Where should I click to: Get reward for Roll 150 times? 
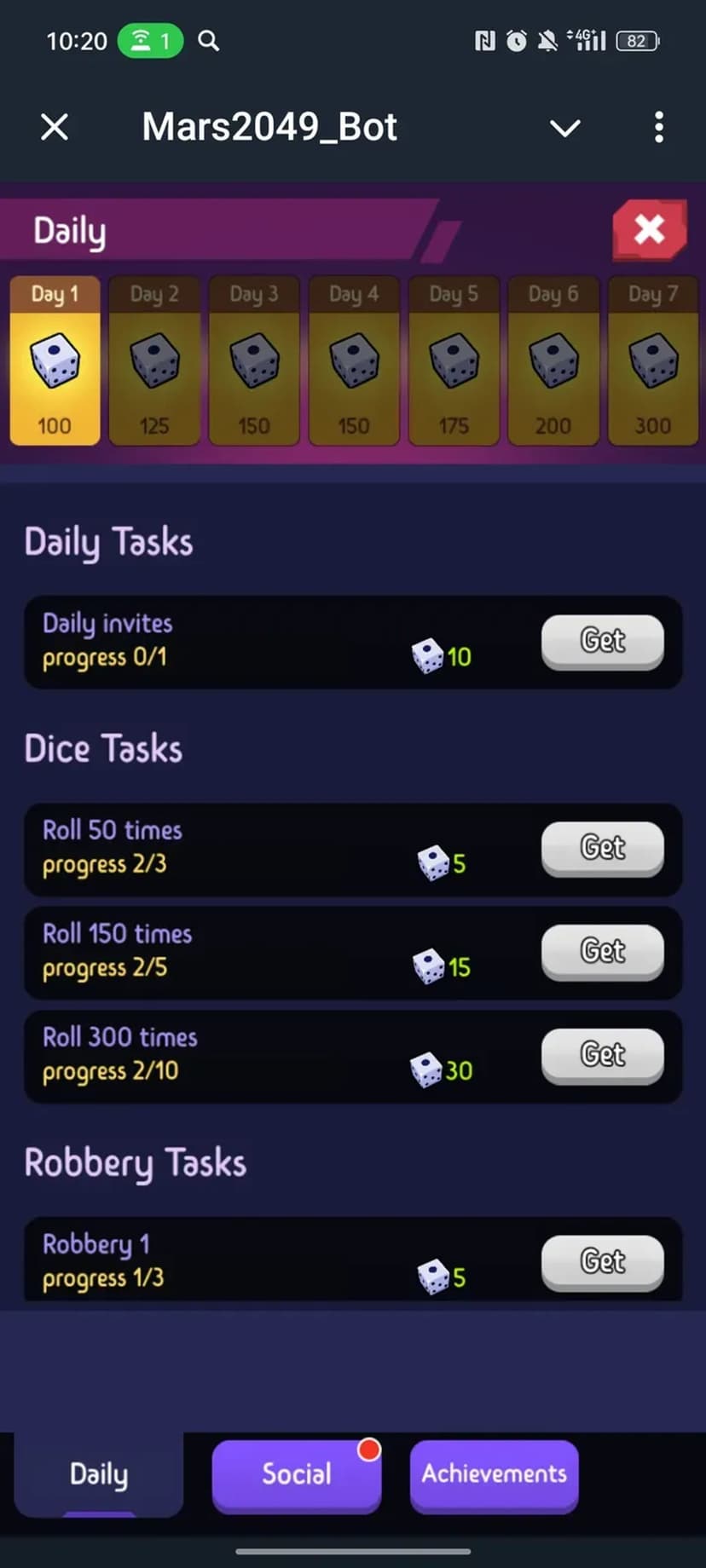(x=602, y=951)
